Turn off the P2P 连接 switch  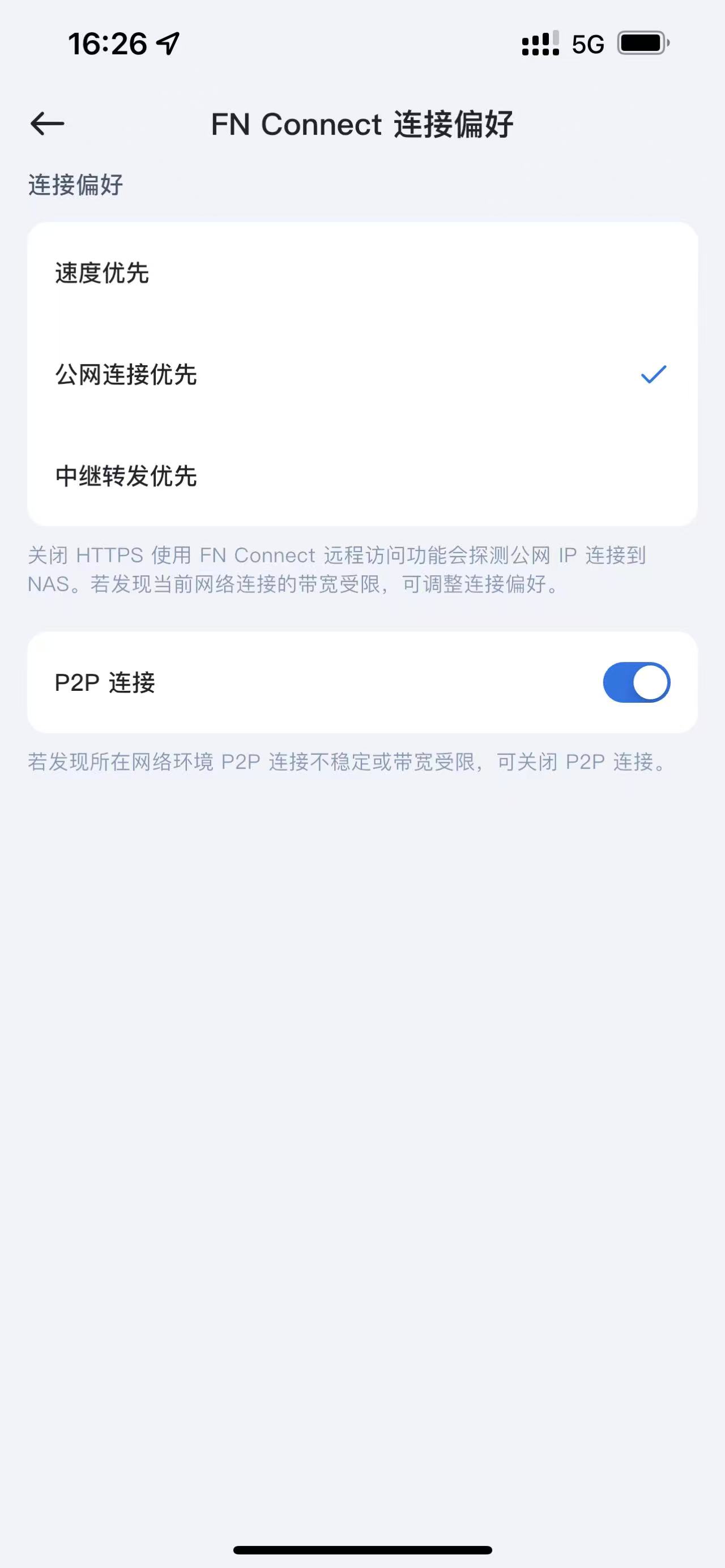click(x=636, y=682)
